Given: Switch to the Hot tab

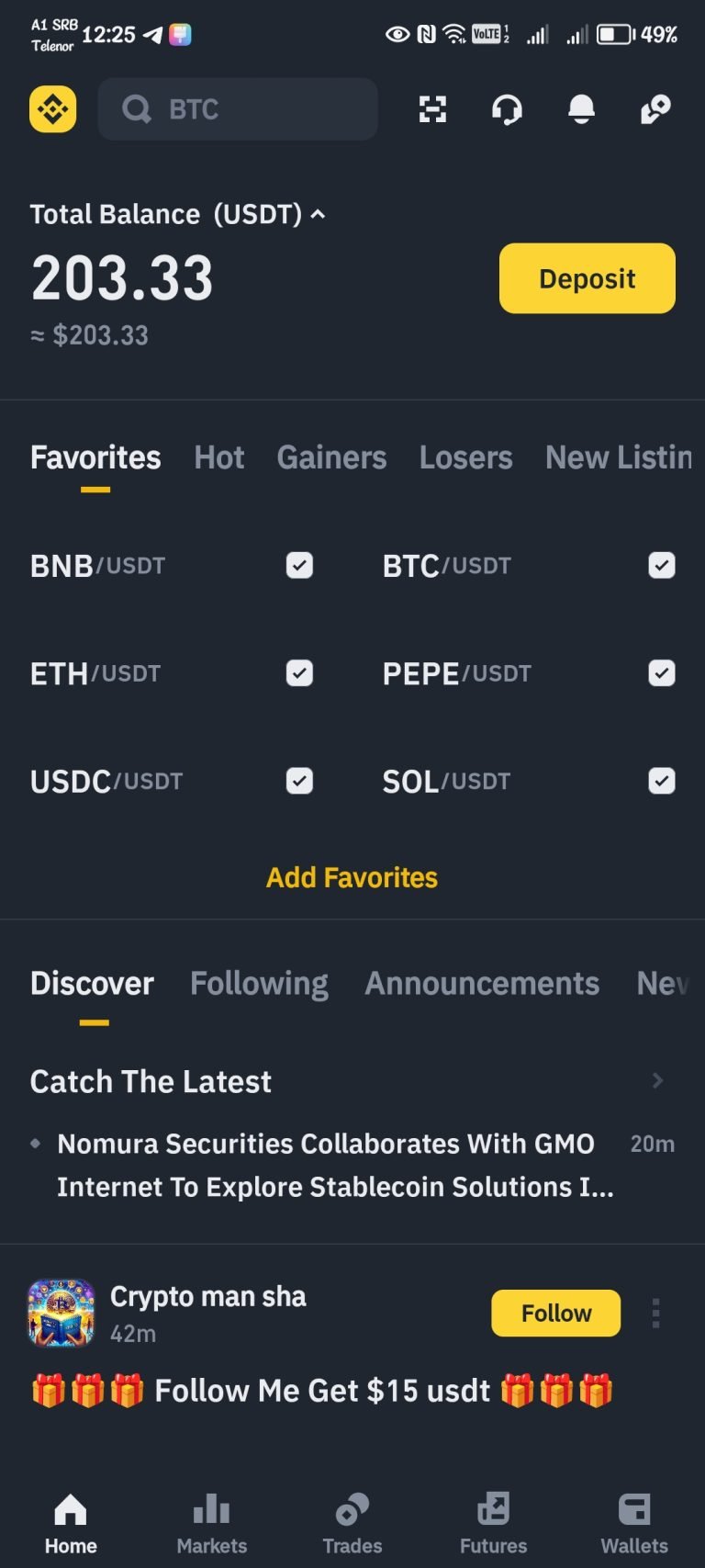Looking at the screenshot, I should tap(218, 457).
